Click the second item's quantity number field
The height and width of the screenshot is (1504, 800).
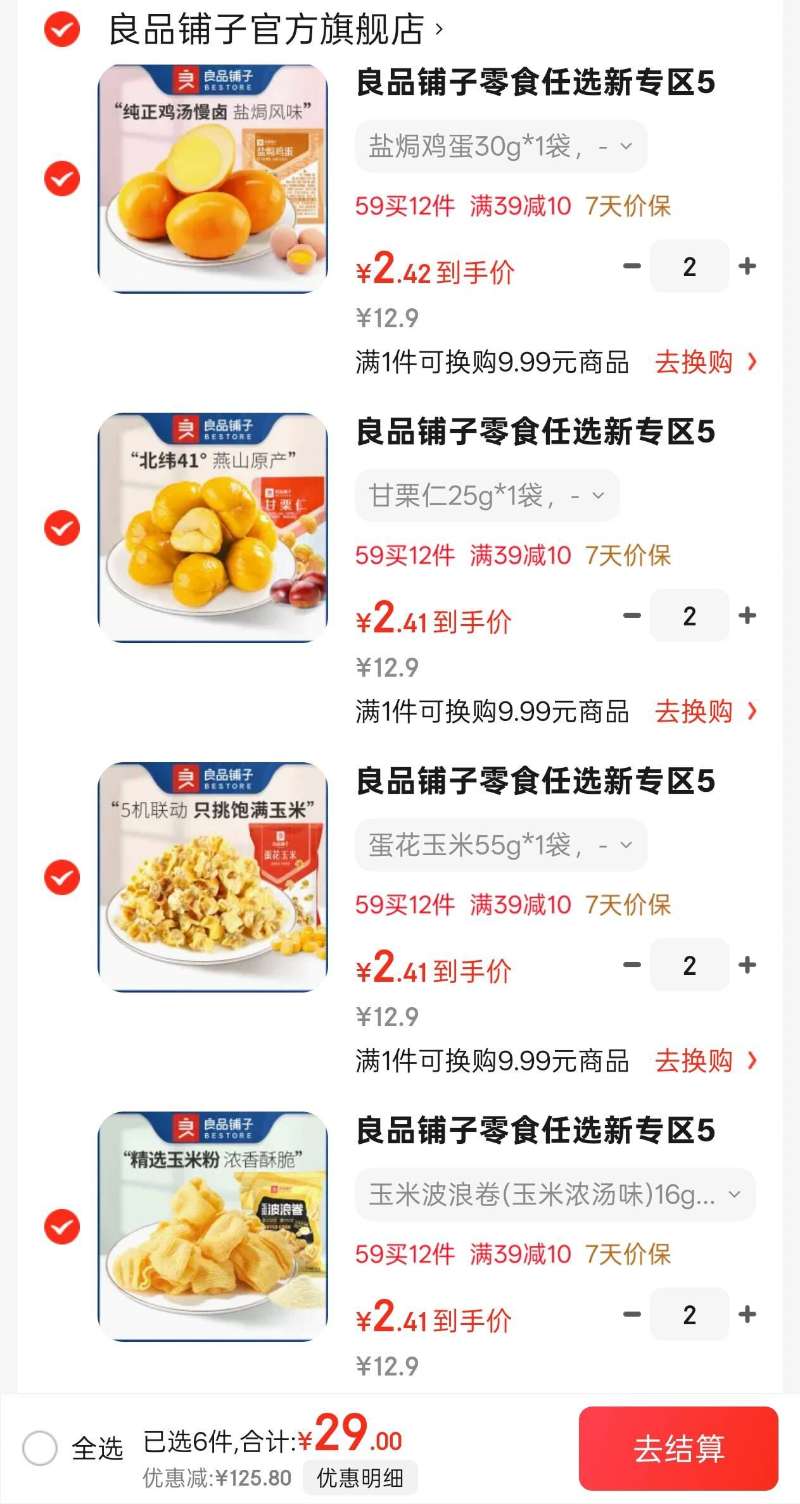point(689,616)
